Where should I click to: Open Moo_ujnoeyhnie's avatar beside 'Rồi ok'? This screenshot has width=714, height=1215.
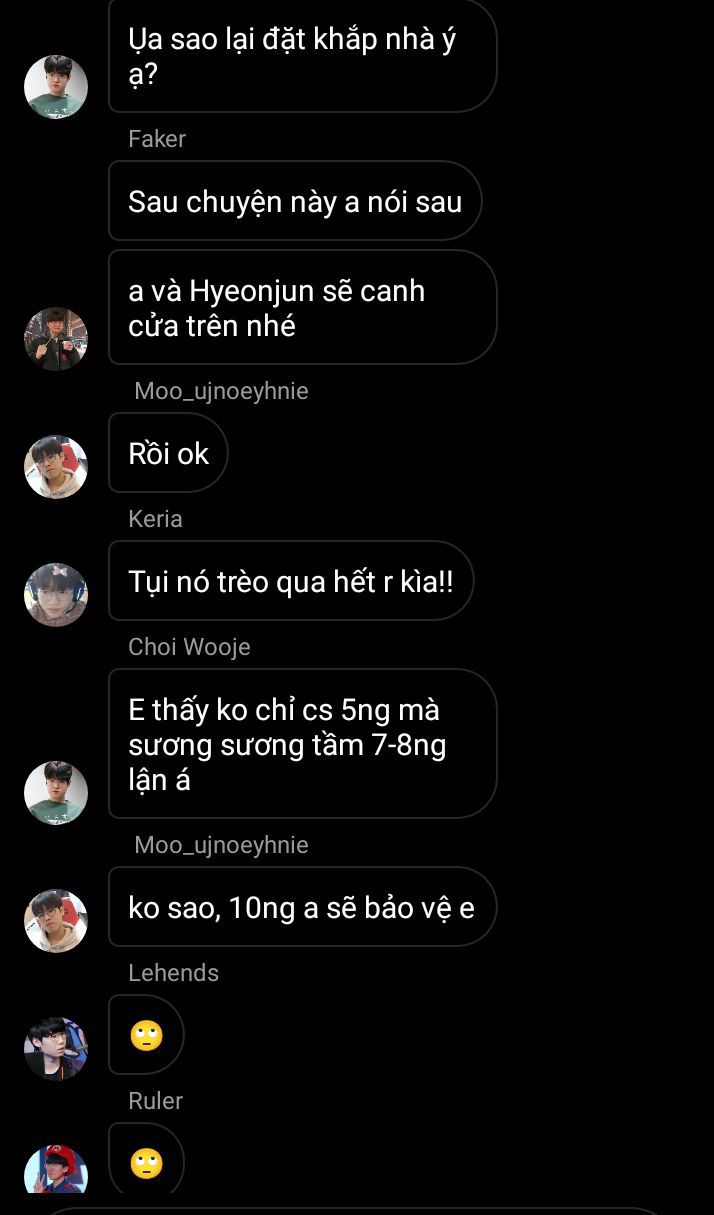click(x=56, y=467)
